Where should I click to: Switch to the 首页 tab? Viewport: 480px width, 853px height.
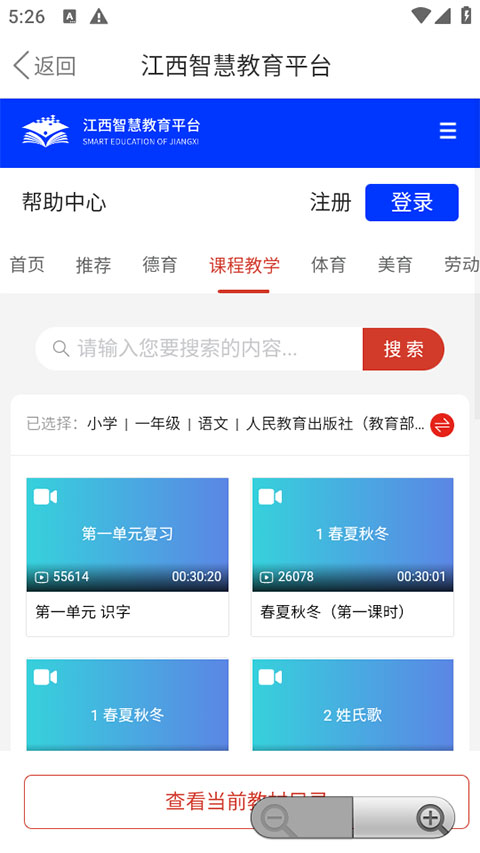pyautogui.click(x=27, y=265)
